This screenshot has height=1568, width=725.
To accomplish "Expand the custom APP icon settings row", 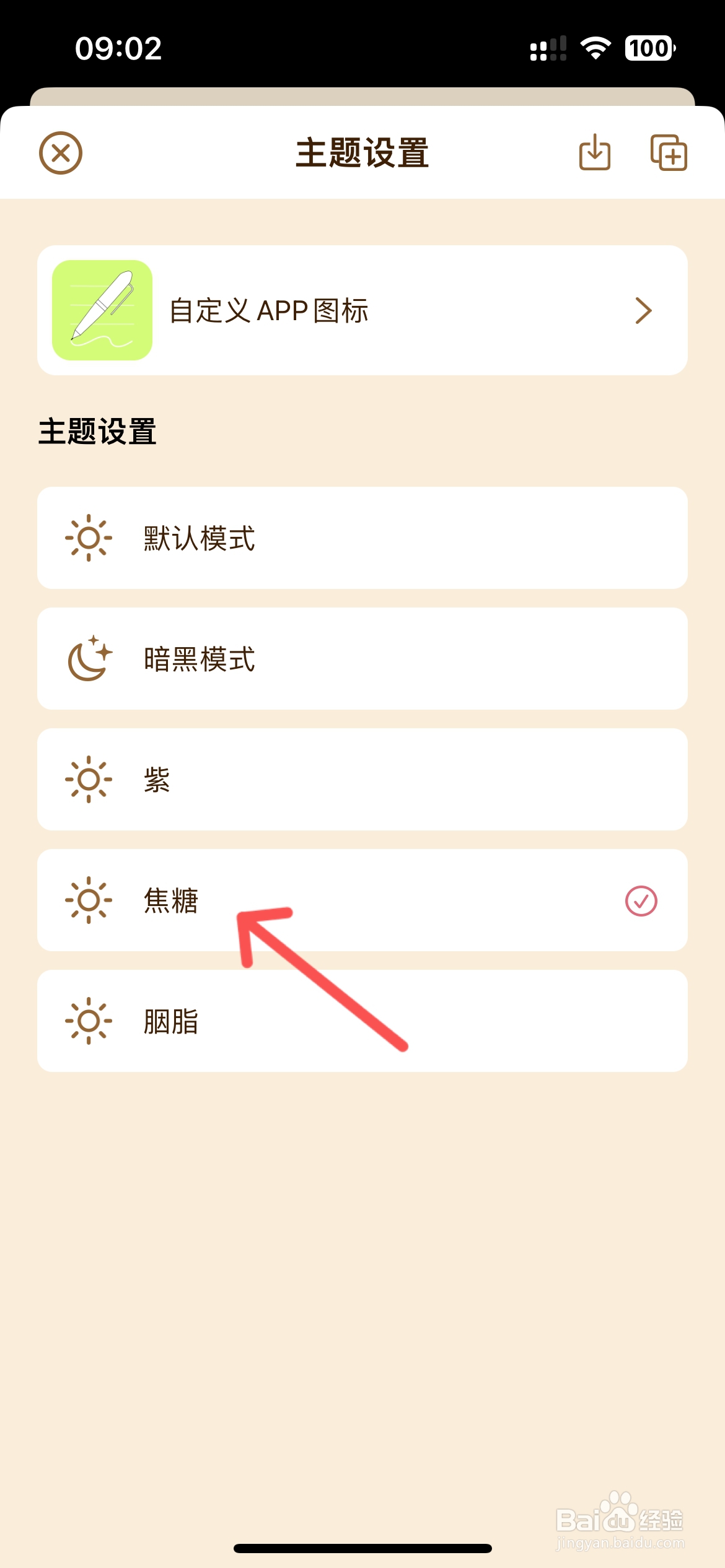I will click(362, 310).
